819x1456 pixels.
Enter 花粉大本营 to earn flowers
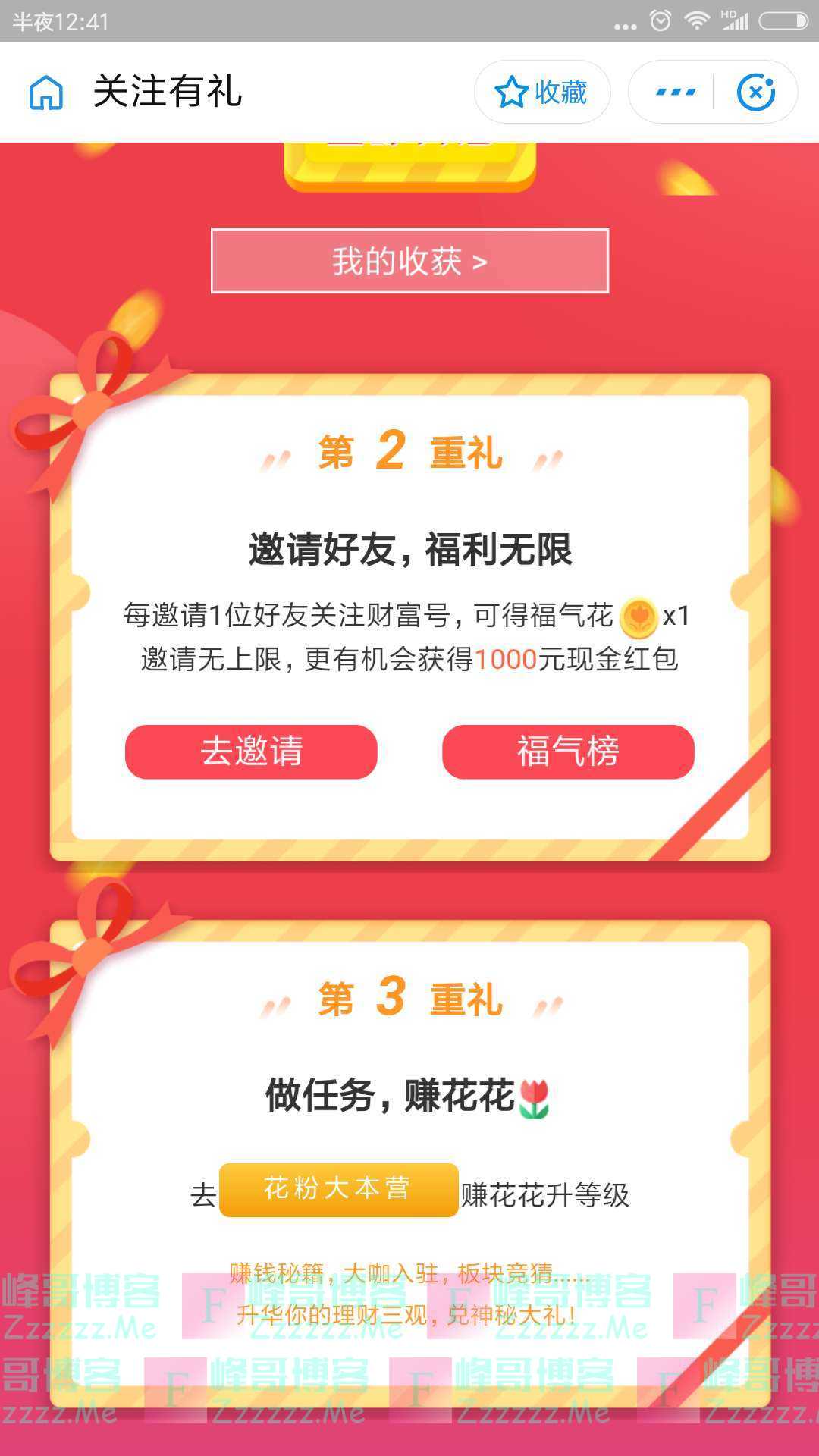point(338,1189)
